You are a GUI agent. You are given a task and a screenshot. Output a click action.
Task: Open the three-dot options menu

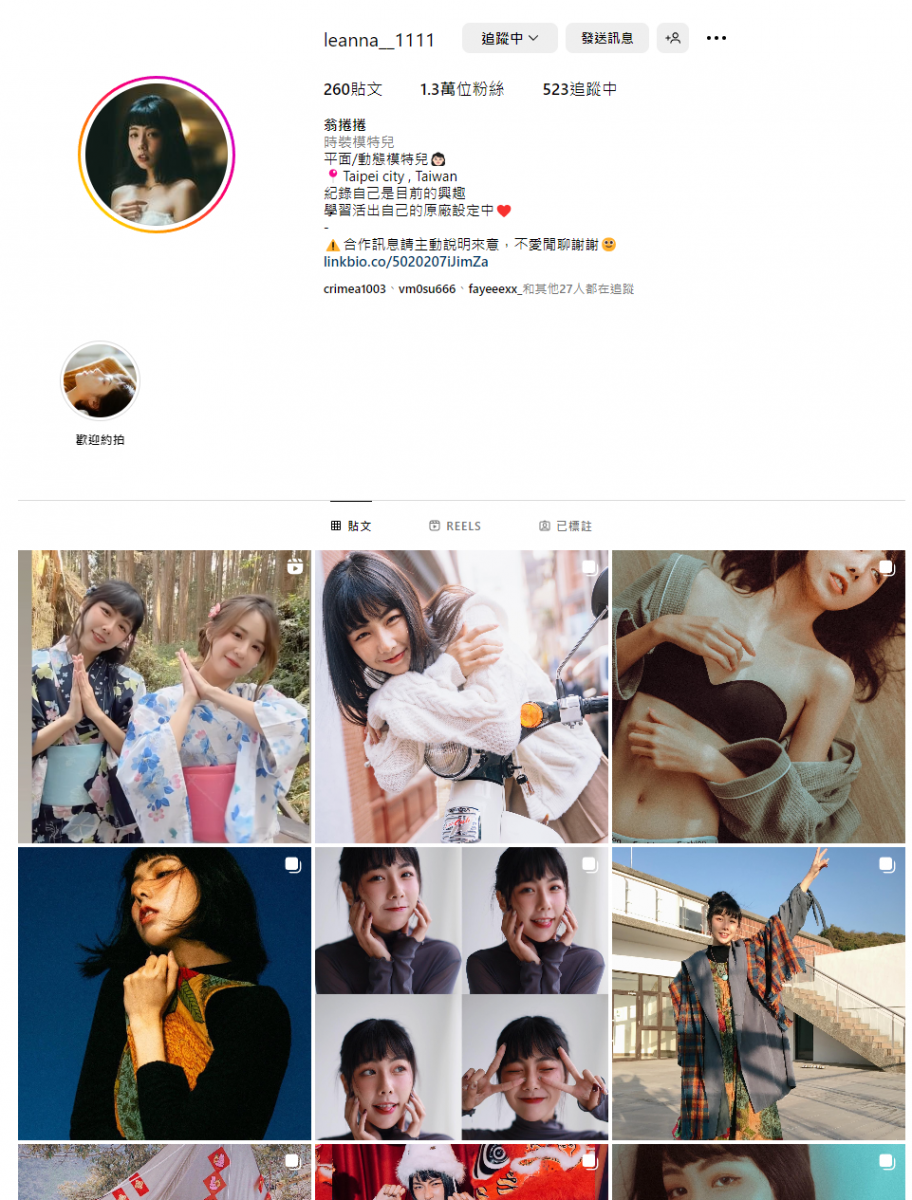[716, 39]
